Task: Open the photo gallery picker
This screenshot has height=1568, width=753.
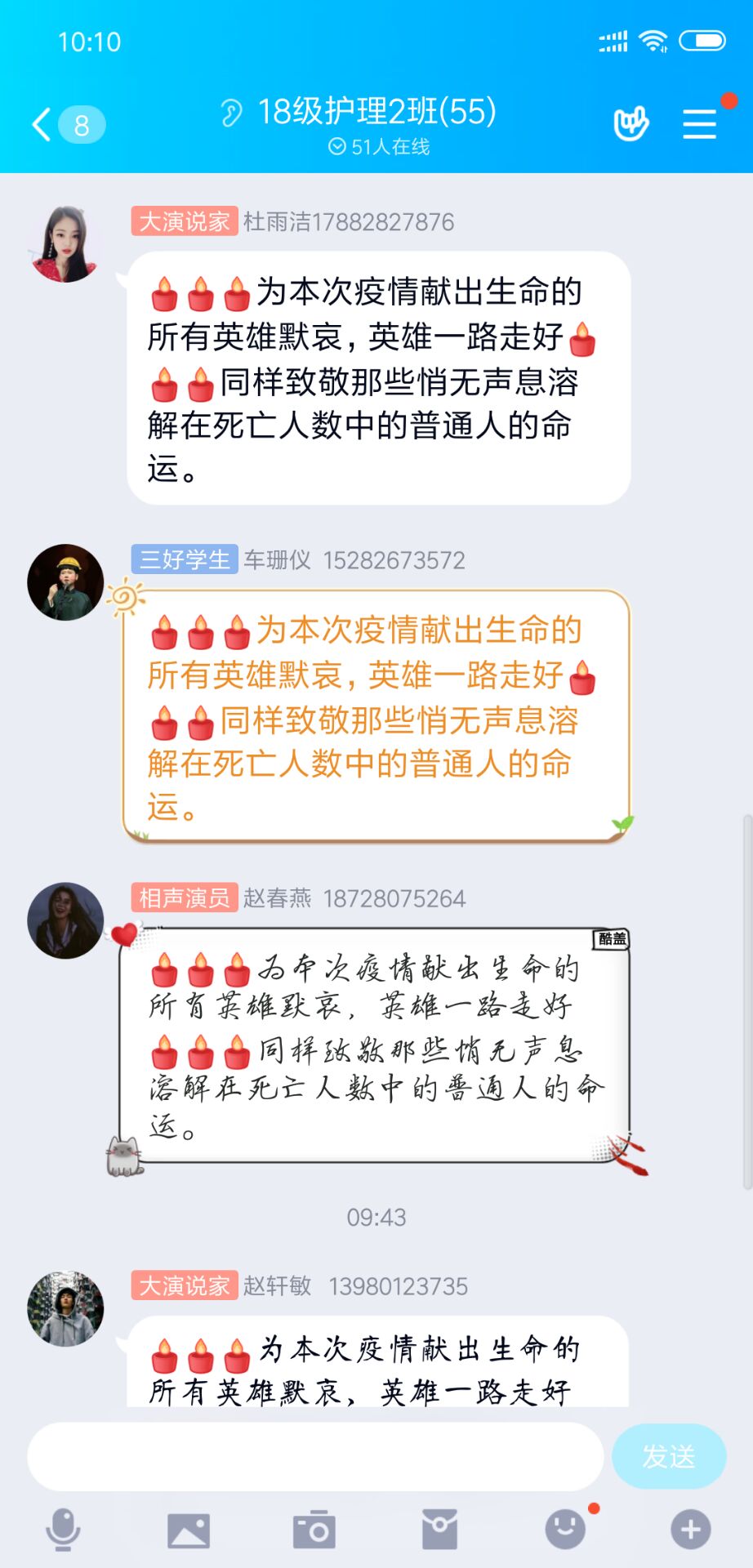Action: coord(189,1530)
